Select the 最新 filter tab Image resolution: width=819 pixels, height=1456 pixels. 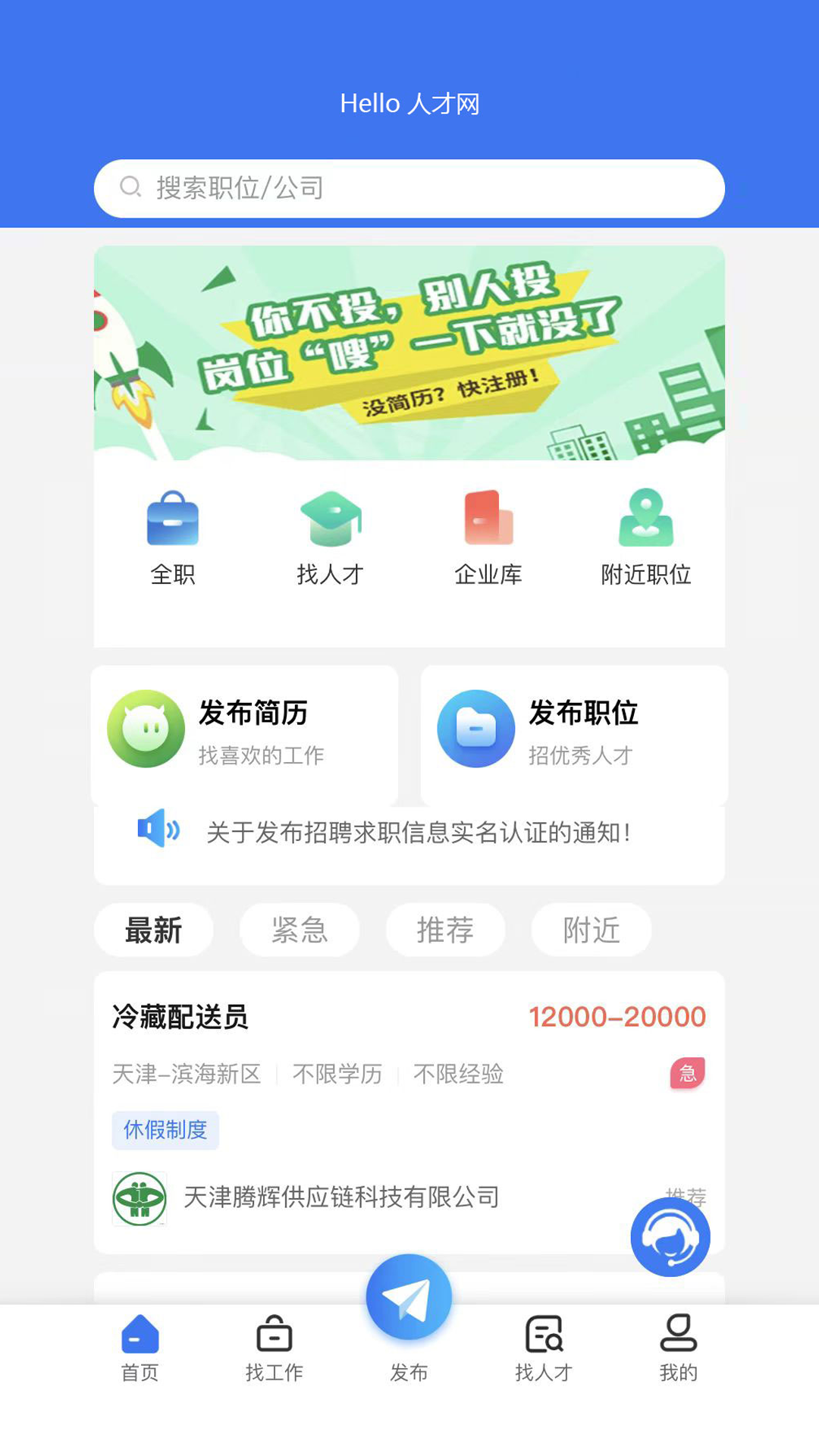point(154,930)
